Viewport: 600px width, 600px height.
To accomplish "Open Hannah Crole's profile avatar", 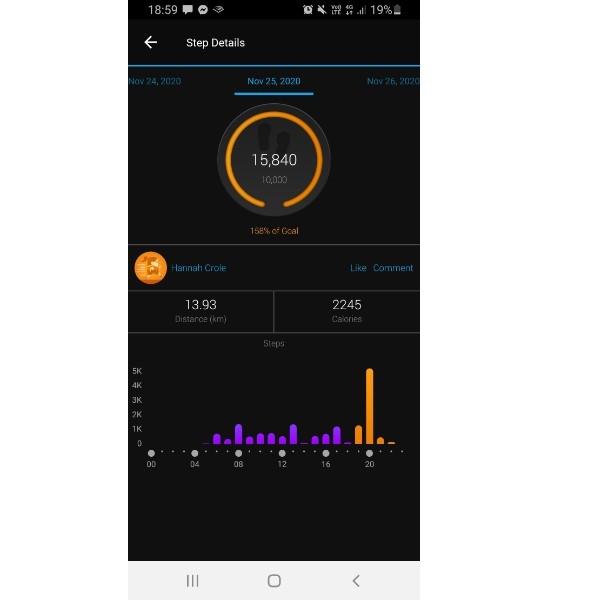I will tap(151, 268).
